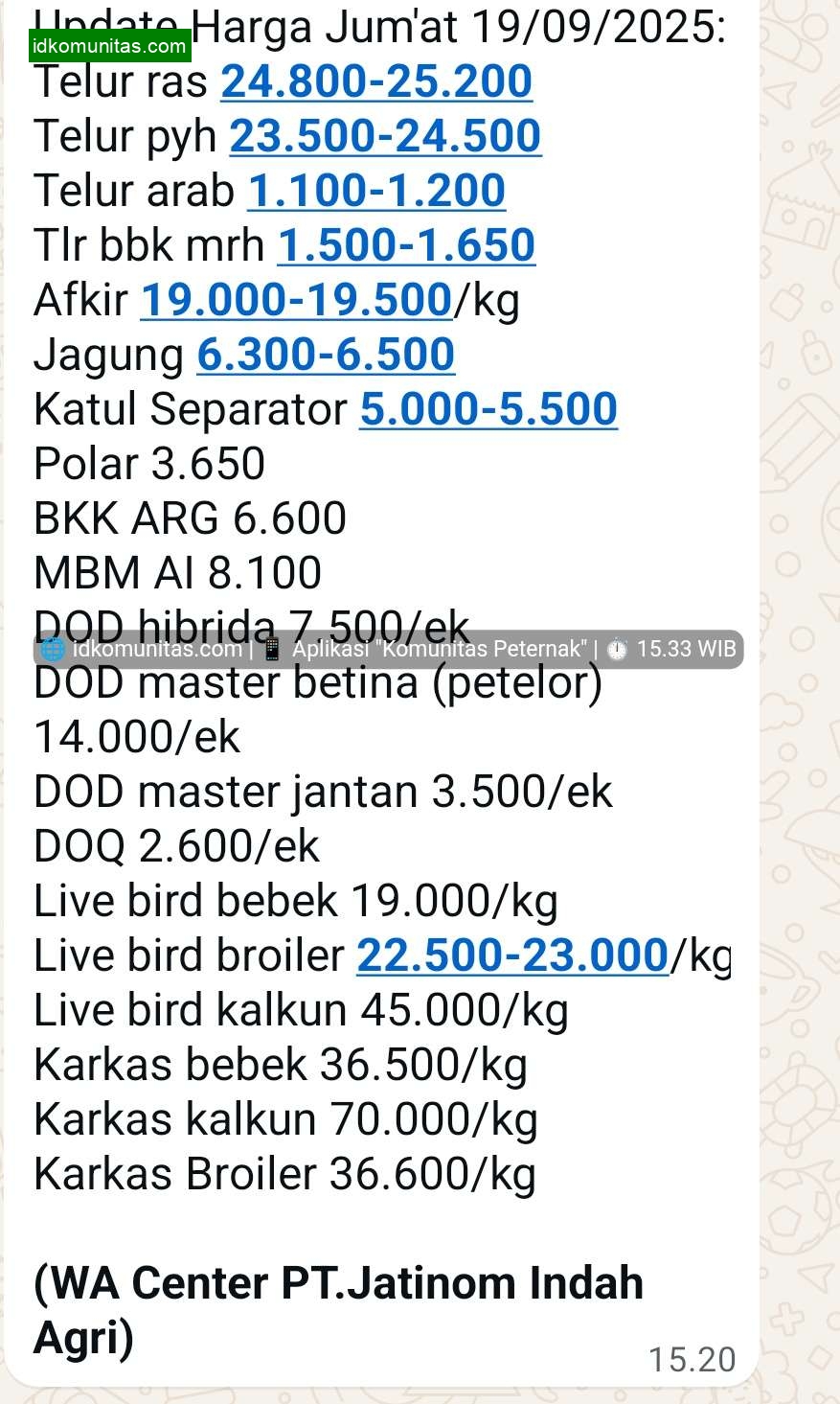This screenshot has height=1404, width=840.
Task: Open the Telur pyh 23.500-24.500 link
Action: pyautogui.click(x=385, y=137)
